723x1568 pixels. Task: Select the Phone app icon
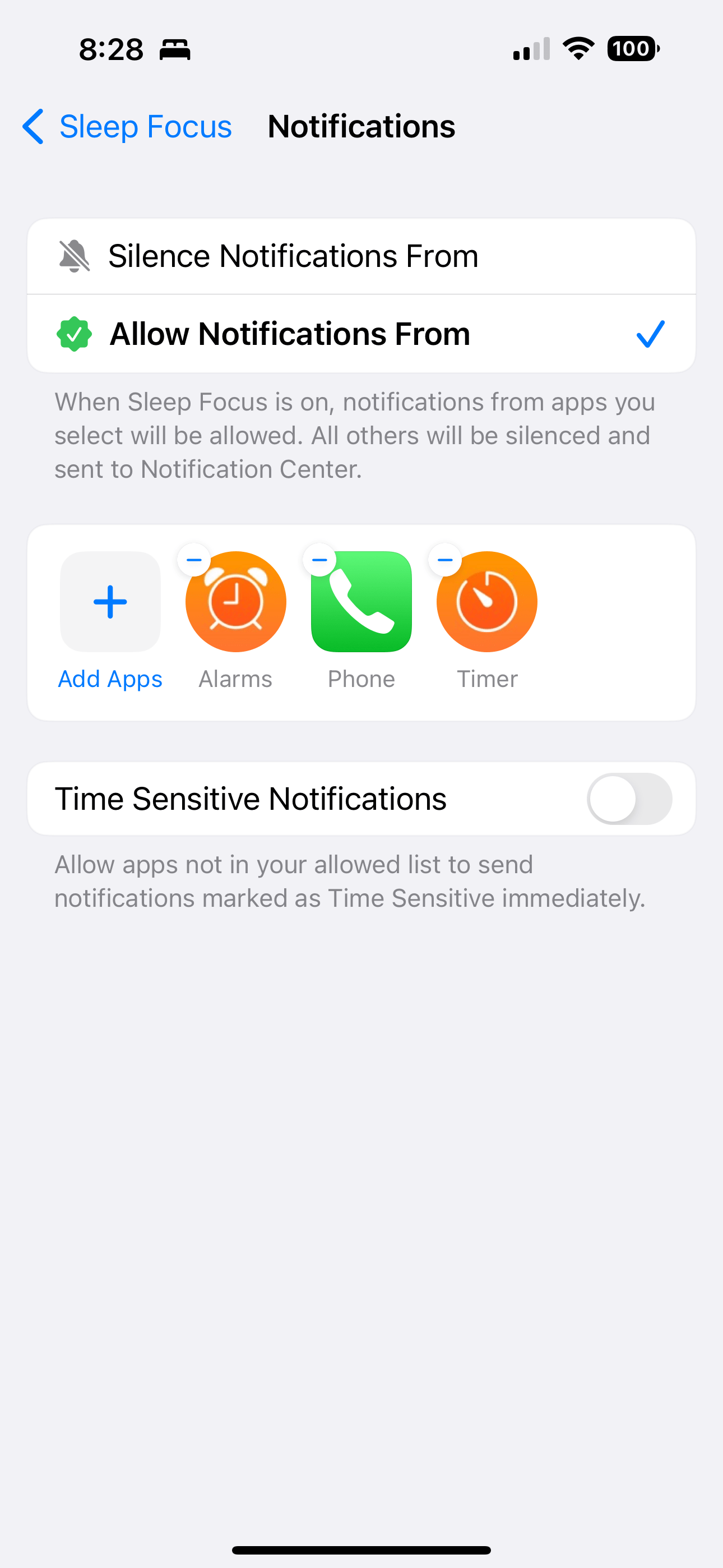click(361, 601)
